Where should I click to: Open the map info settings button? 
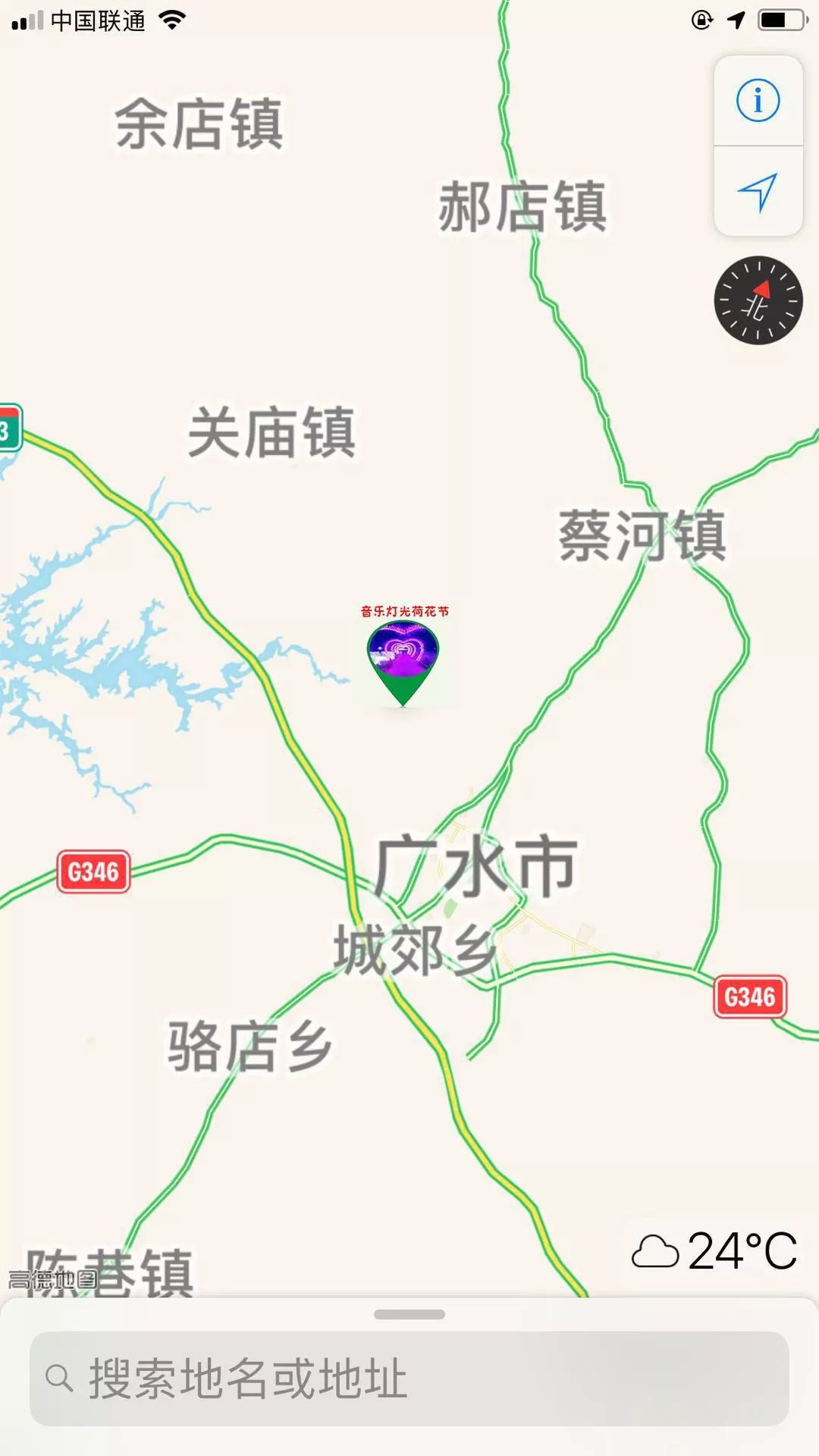758,100
